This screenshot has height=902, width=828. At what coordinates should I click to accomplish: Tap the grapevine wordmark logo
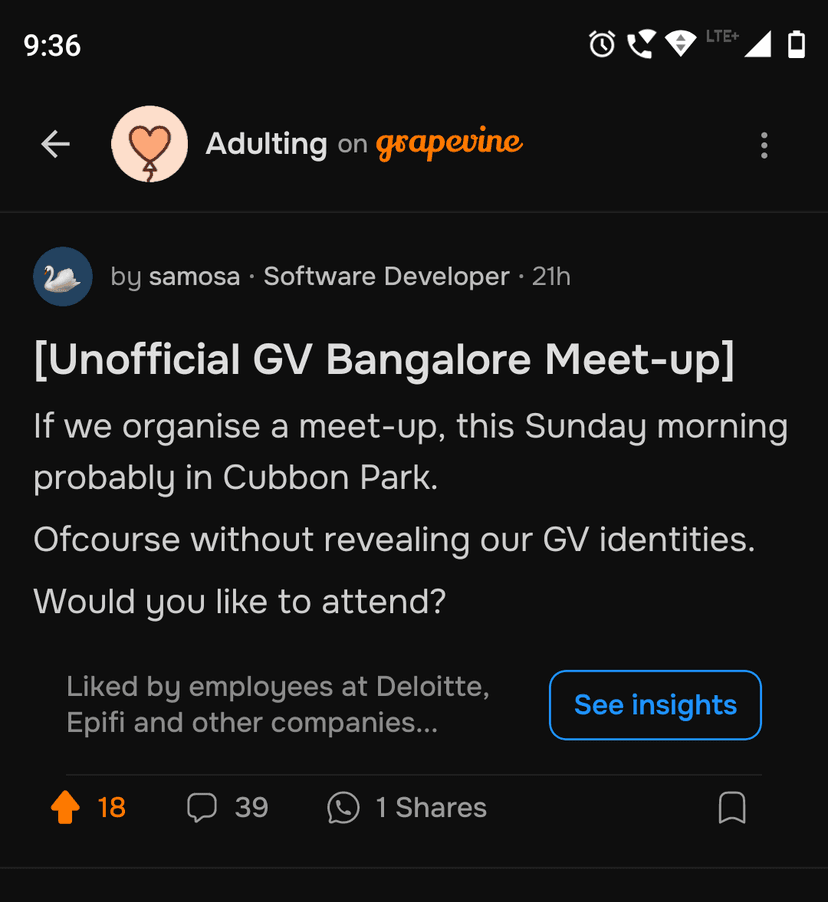point(449,143)
